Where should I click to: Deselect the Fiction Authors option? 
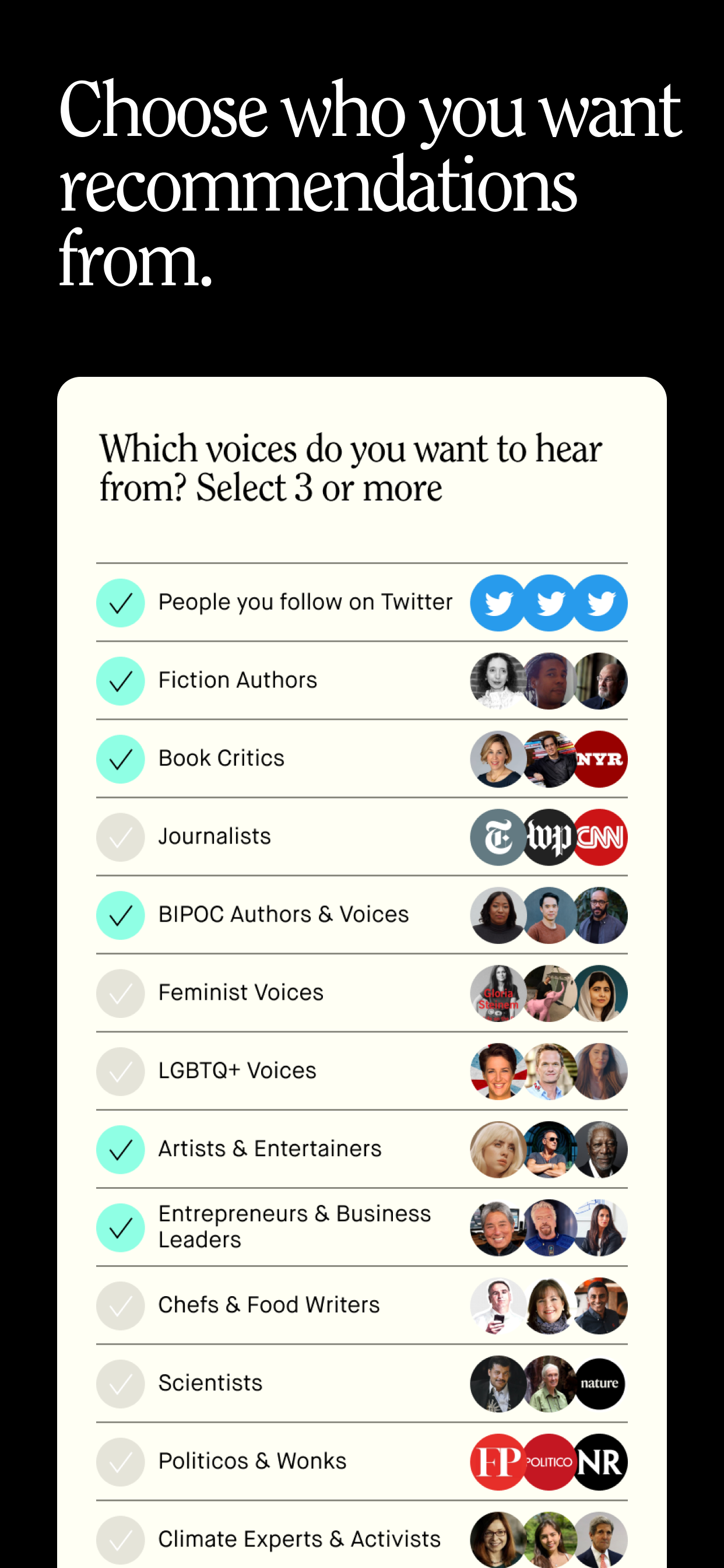pyautogui.click(x=121, y=681)
